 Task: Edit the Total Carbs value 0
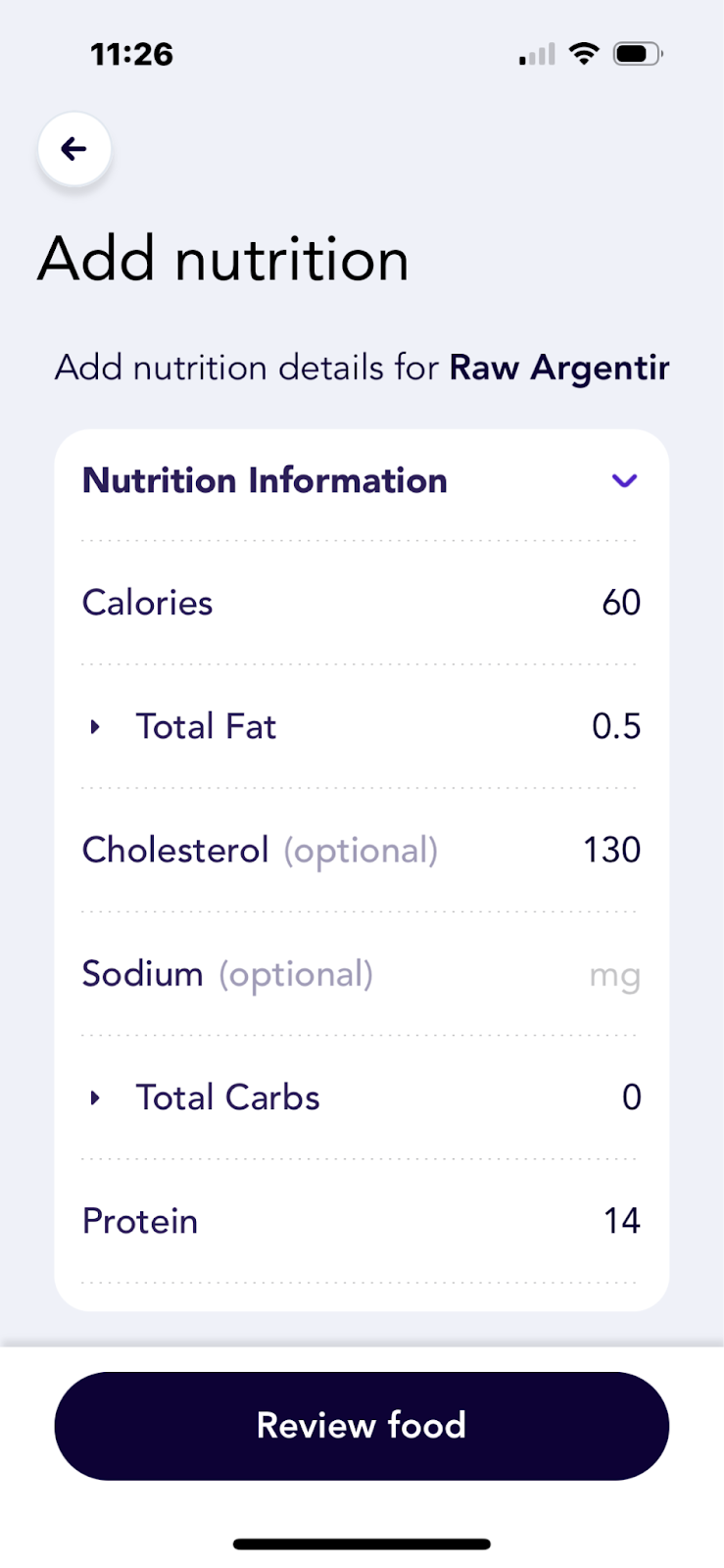(x=632, y=1098)
